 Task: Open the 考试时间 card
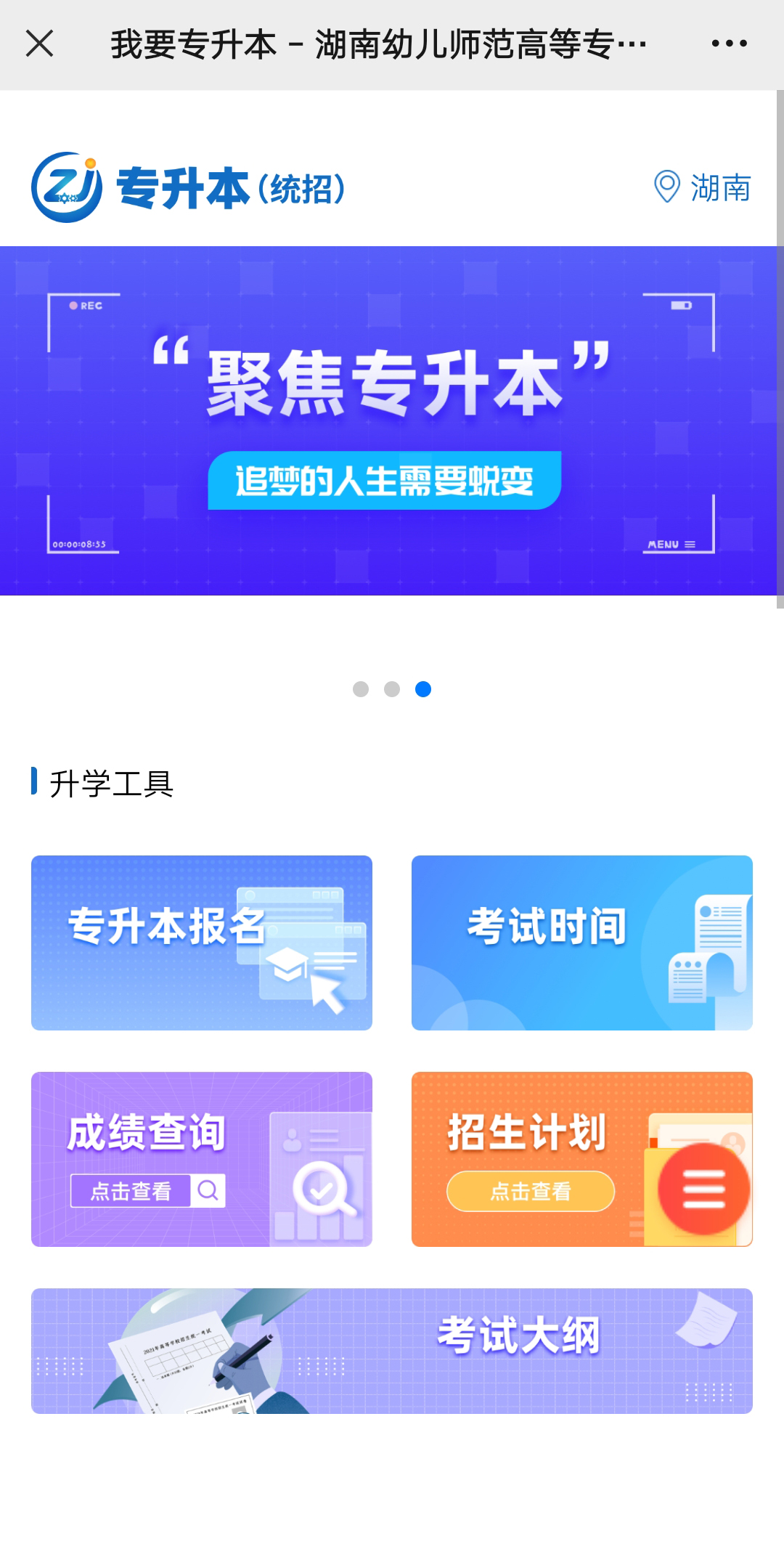tap(581, 943)
